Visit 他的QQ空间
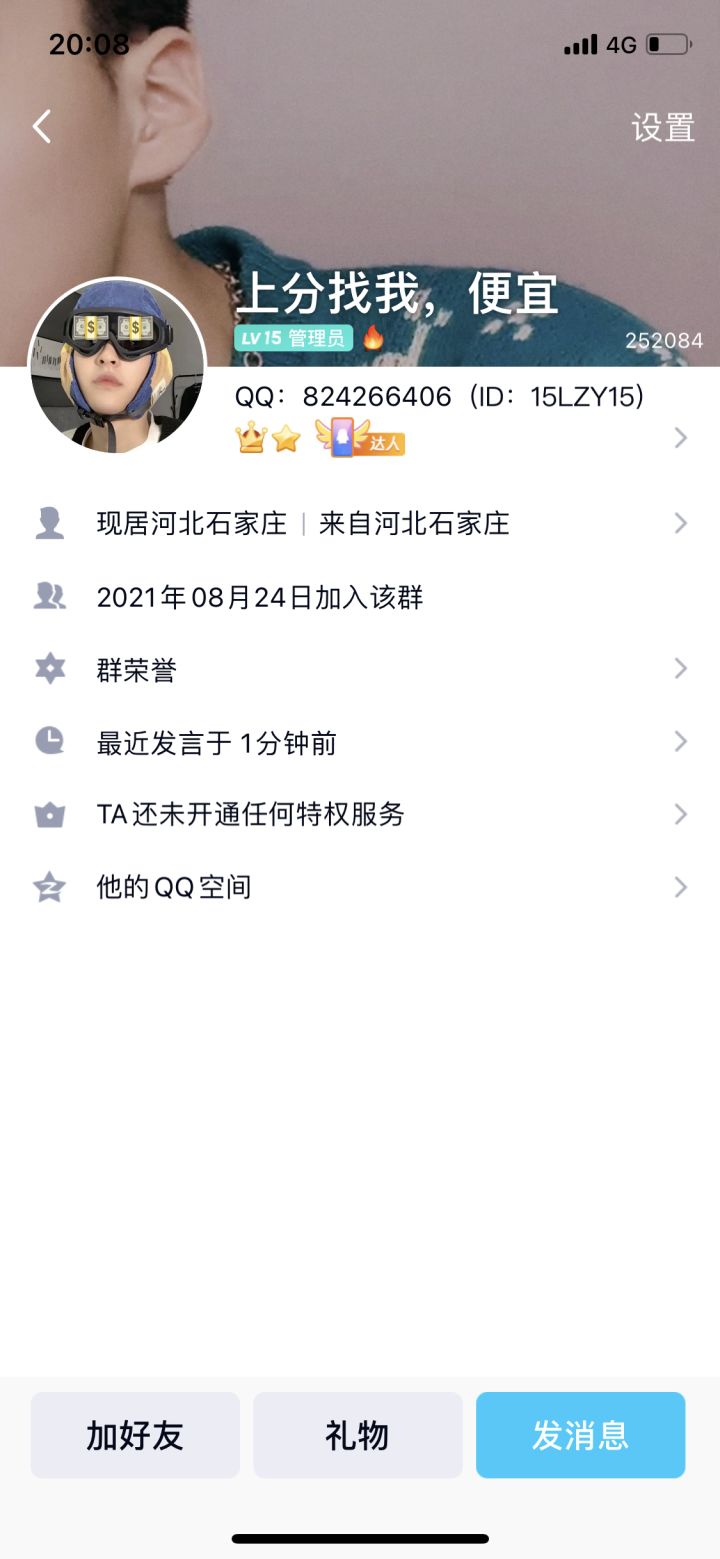This screenshot has width=720, height=1559. tap(360, 887)
